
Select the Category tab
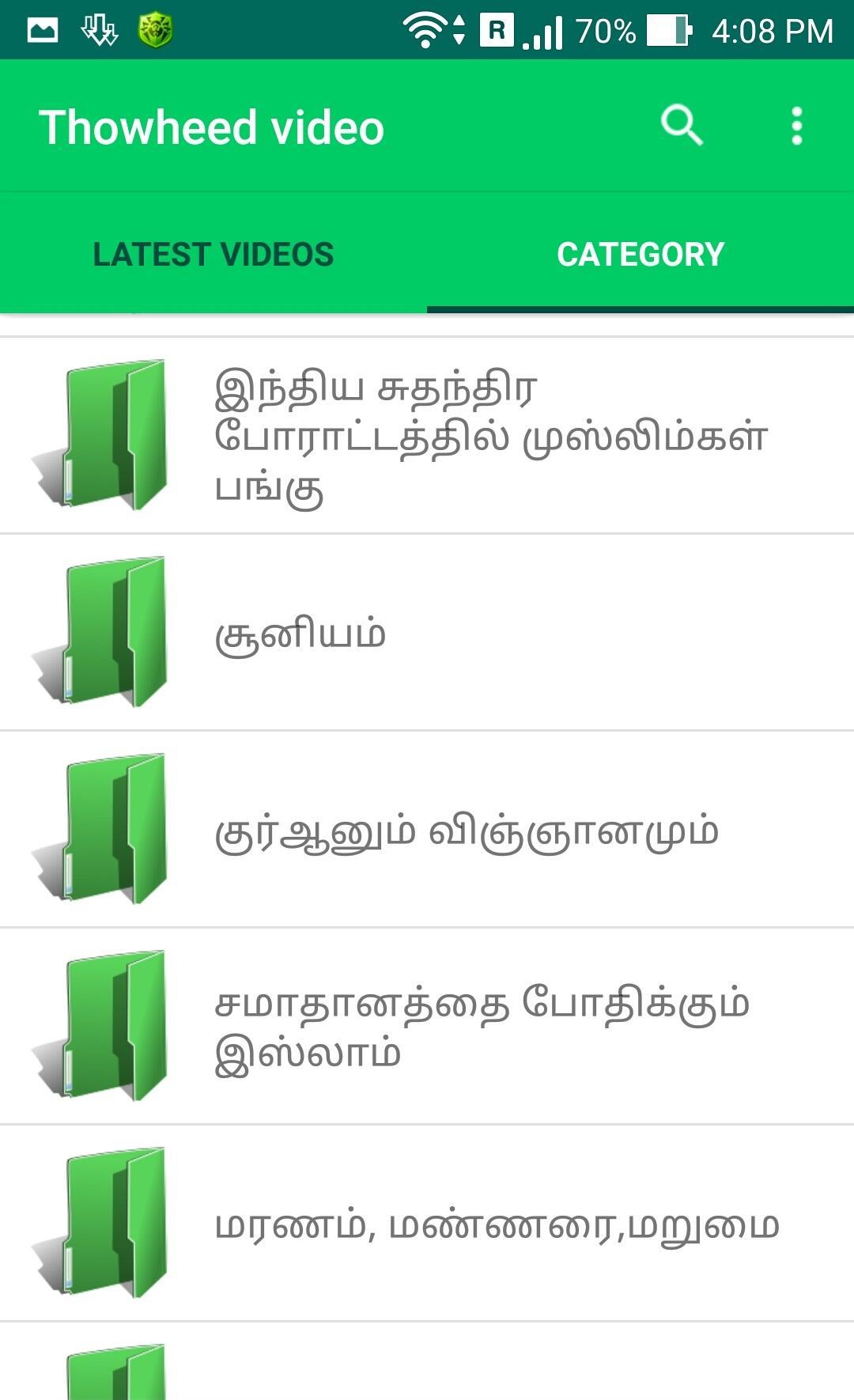click(x=640, y=254)
